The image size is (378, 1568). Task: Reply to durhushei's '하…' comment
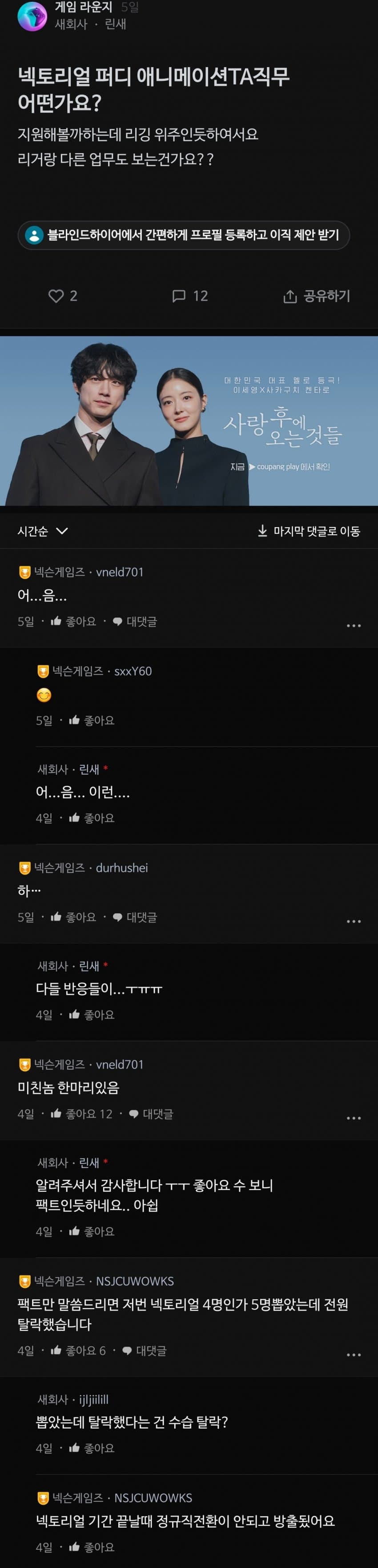tap(135, 917)
